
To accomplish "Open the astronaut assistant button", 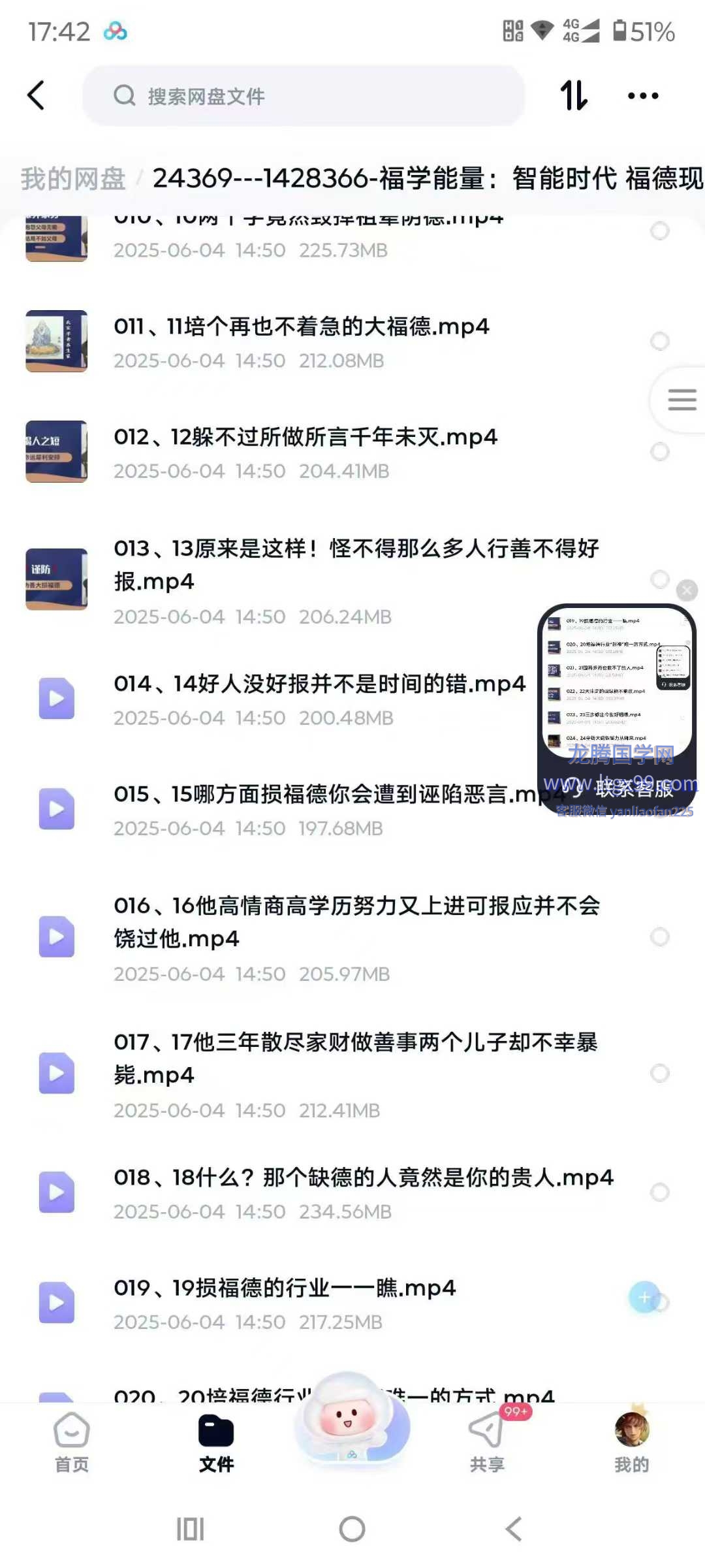I will 351,1420.
